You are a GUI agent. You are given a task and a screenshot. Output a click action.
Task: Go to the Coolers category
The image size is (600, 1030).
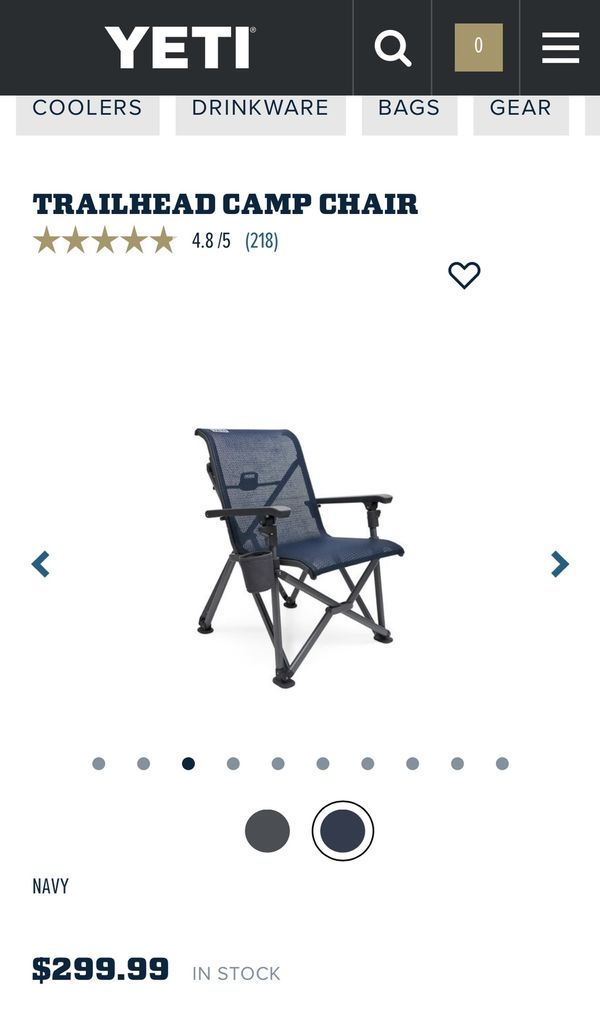click(87, 108)
